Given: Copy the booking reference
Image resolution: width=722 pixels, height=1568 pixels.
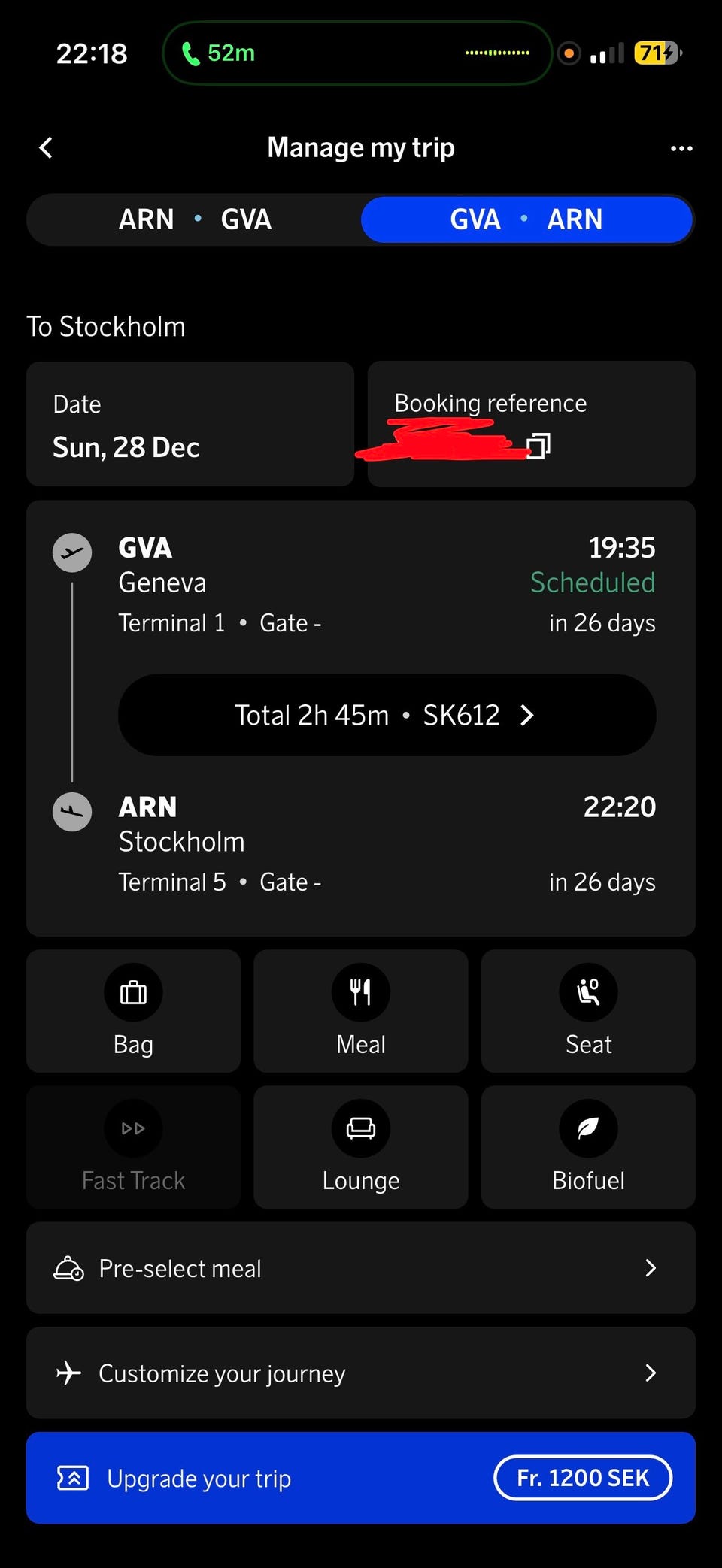Looking at the screenshot, I should [x=538, y=446].
